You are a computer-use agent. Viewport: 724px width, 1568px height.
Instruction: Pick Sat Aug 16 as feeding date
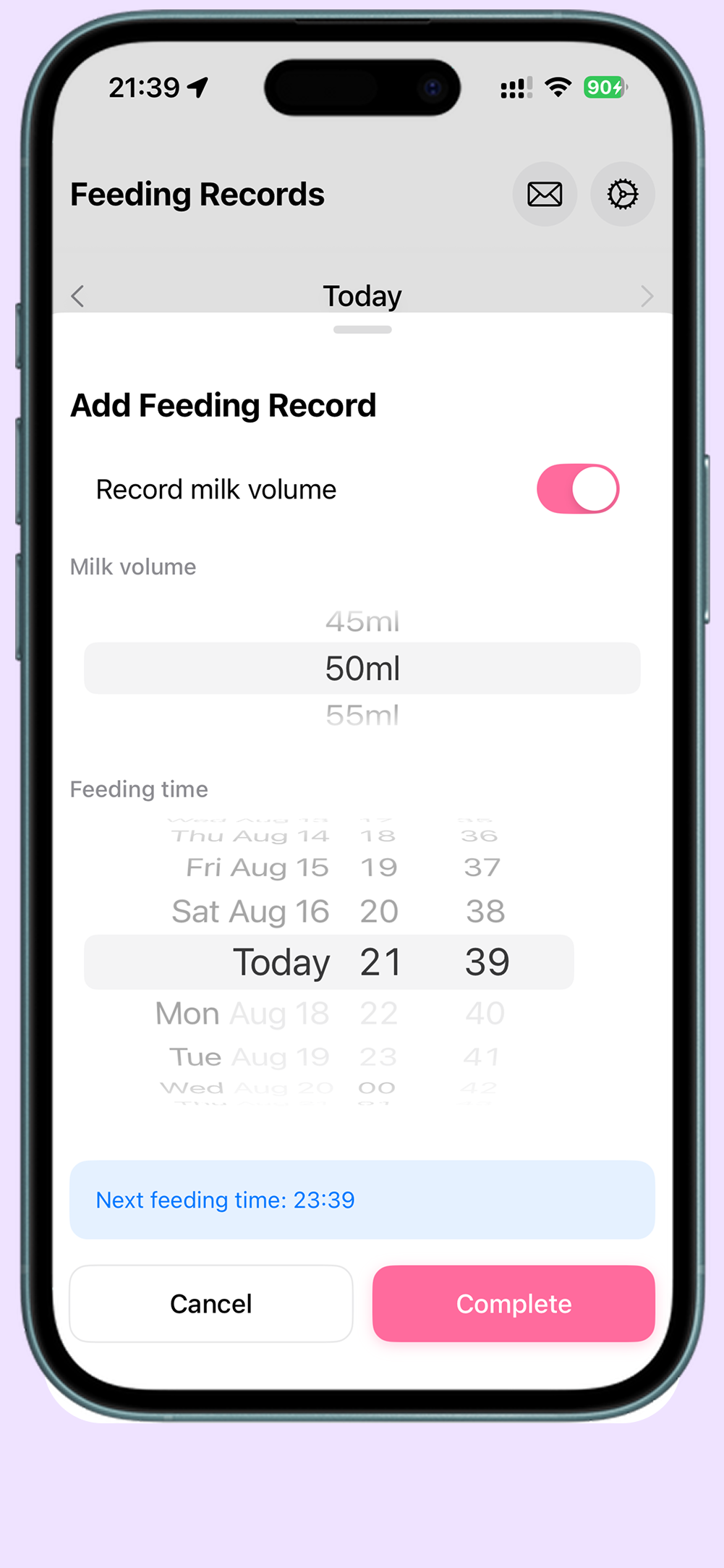click(x=251, y=911)
